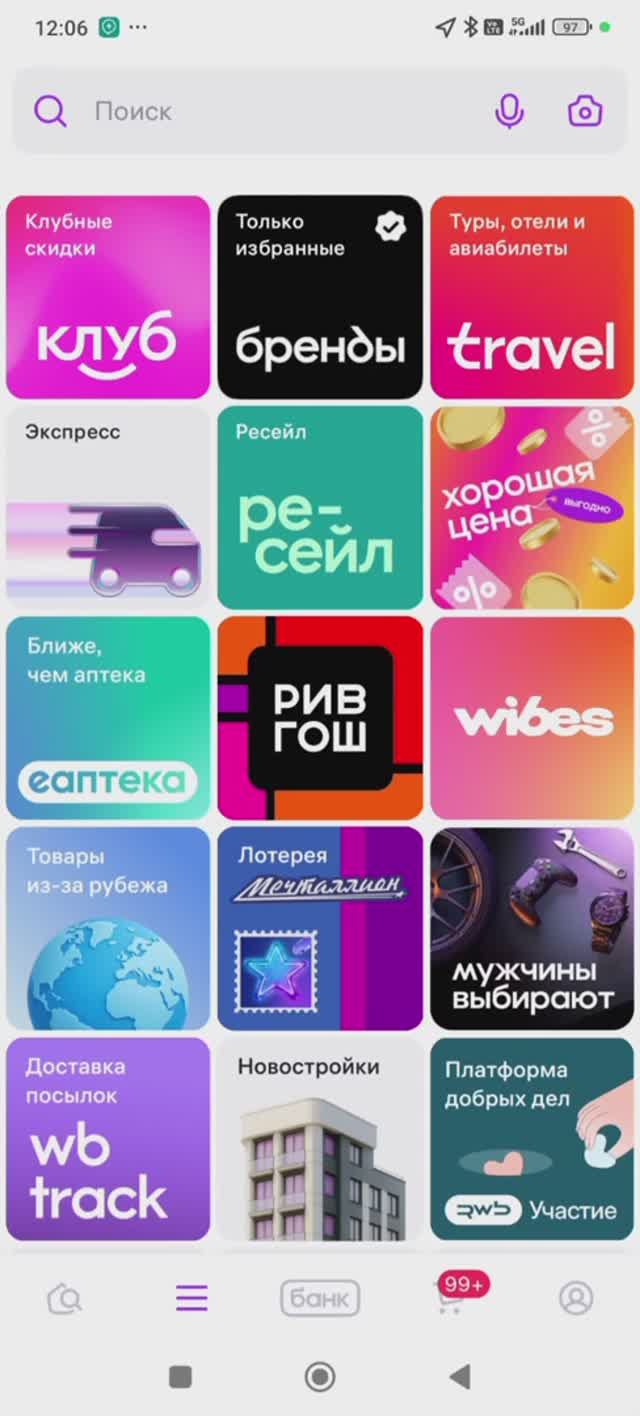Open the wibes tile
The image size is (640, 1416).
(532, 718)
